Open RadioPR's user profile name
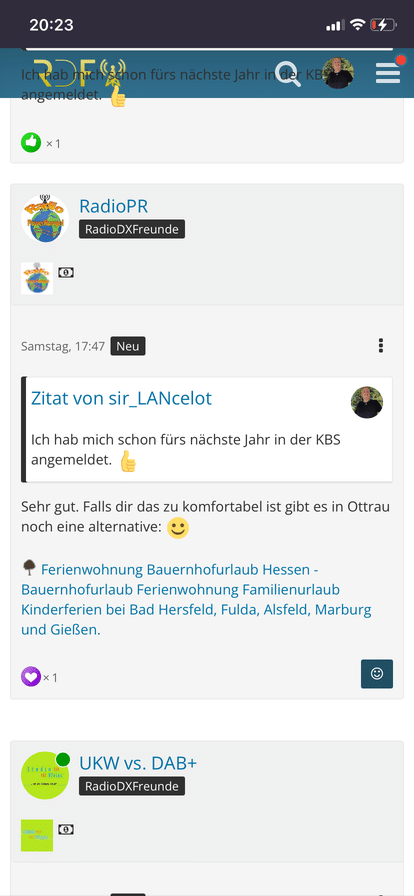This screenshot has height=896, width=414. pos(113,206)
